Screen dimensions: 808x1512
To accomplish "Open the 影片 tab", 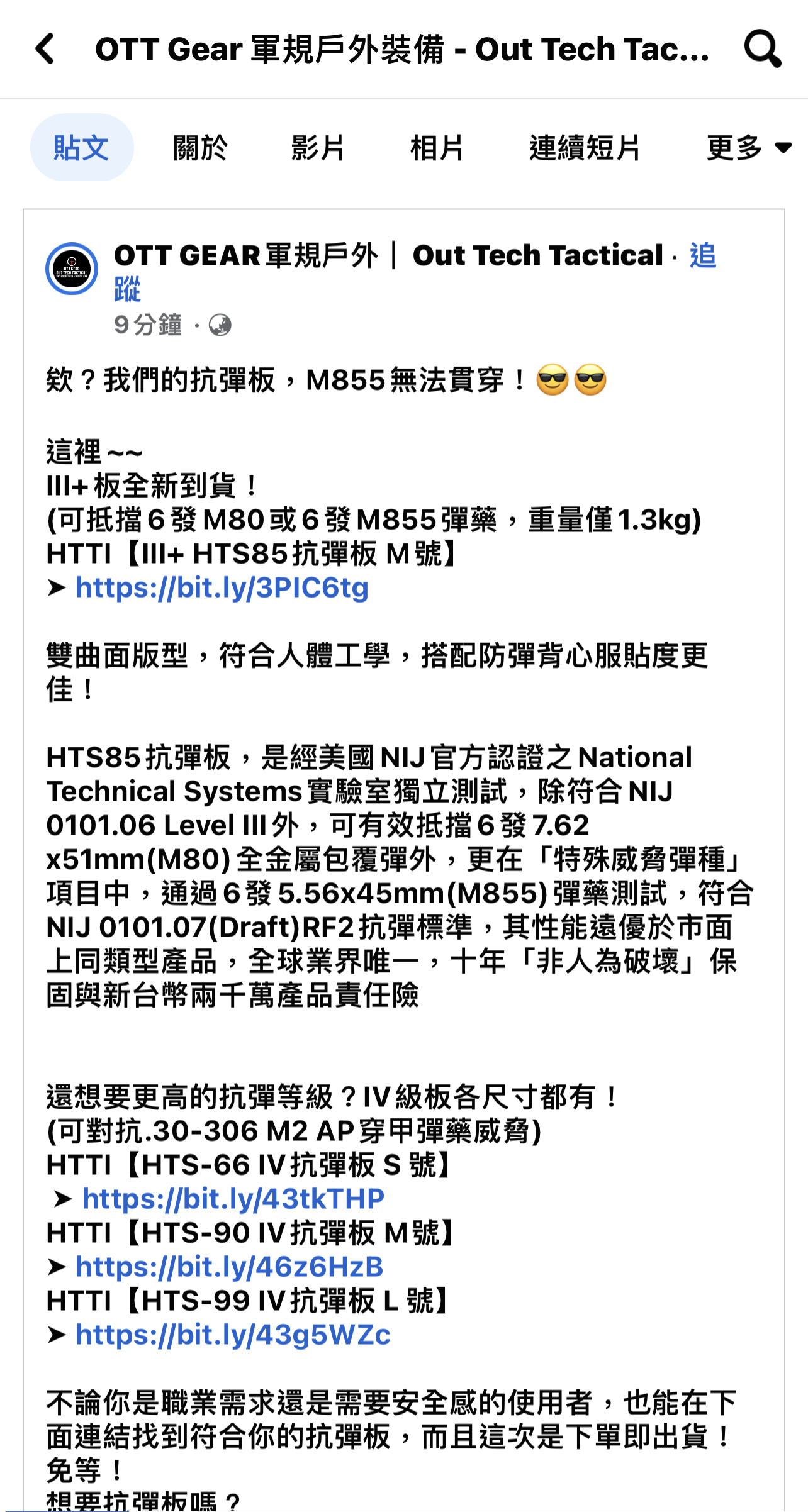I will tap(318, 148).
